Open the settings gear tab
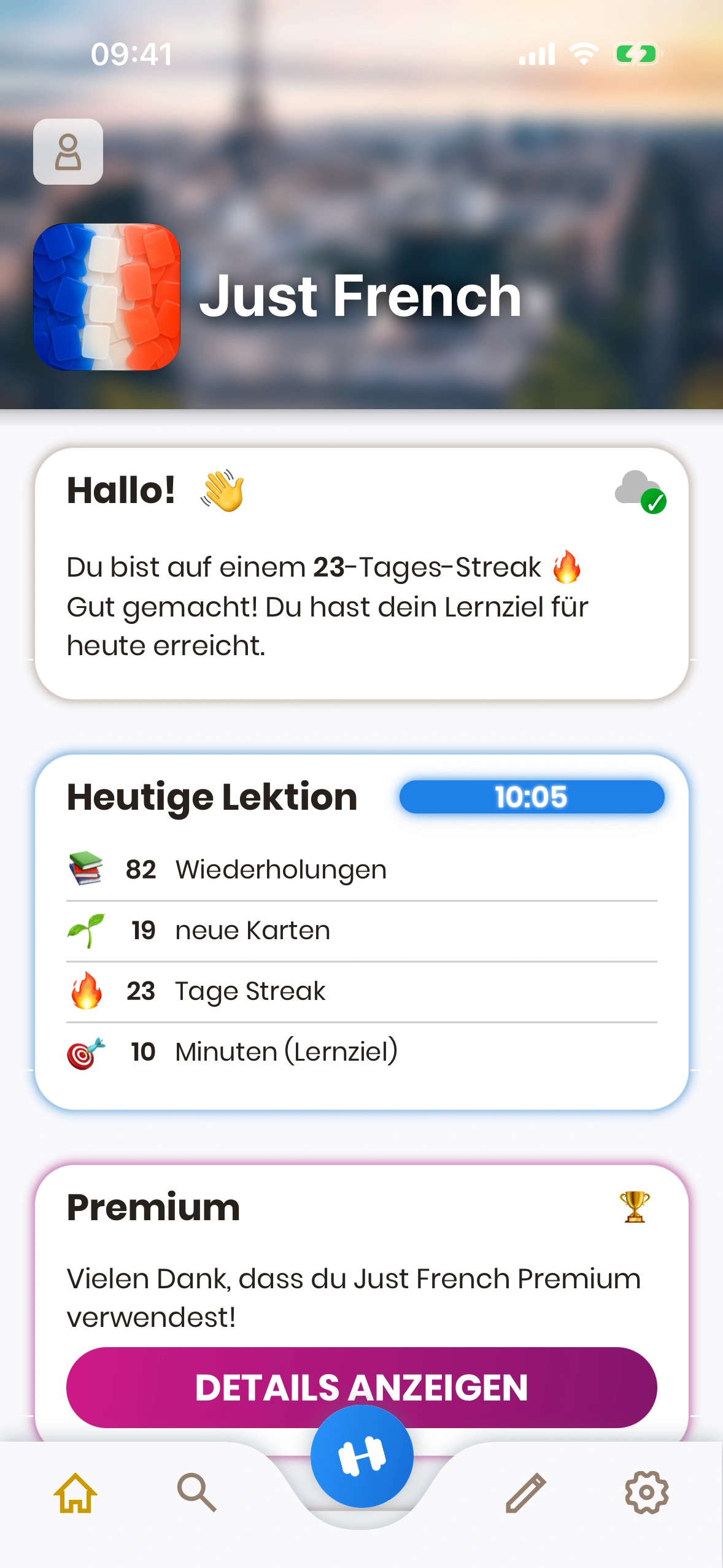This screenshot has height=1568, width=723. 646,1493
